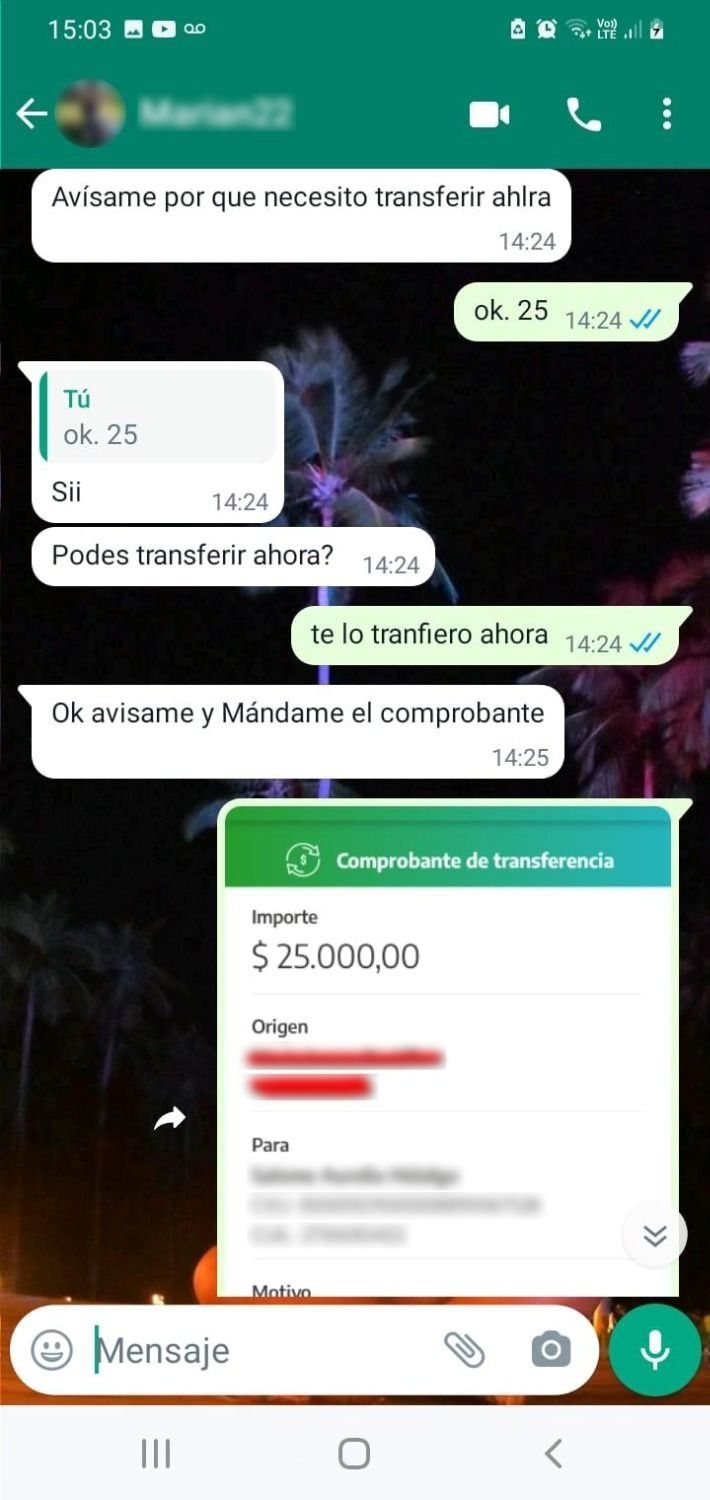
Task: Start a voice call
Action: (584, 115)
